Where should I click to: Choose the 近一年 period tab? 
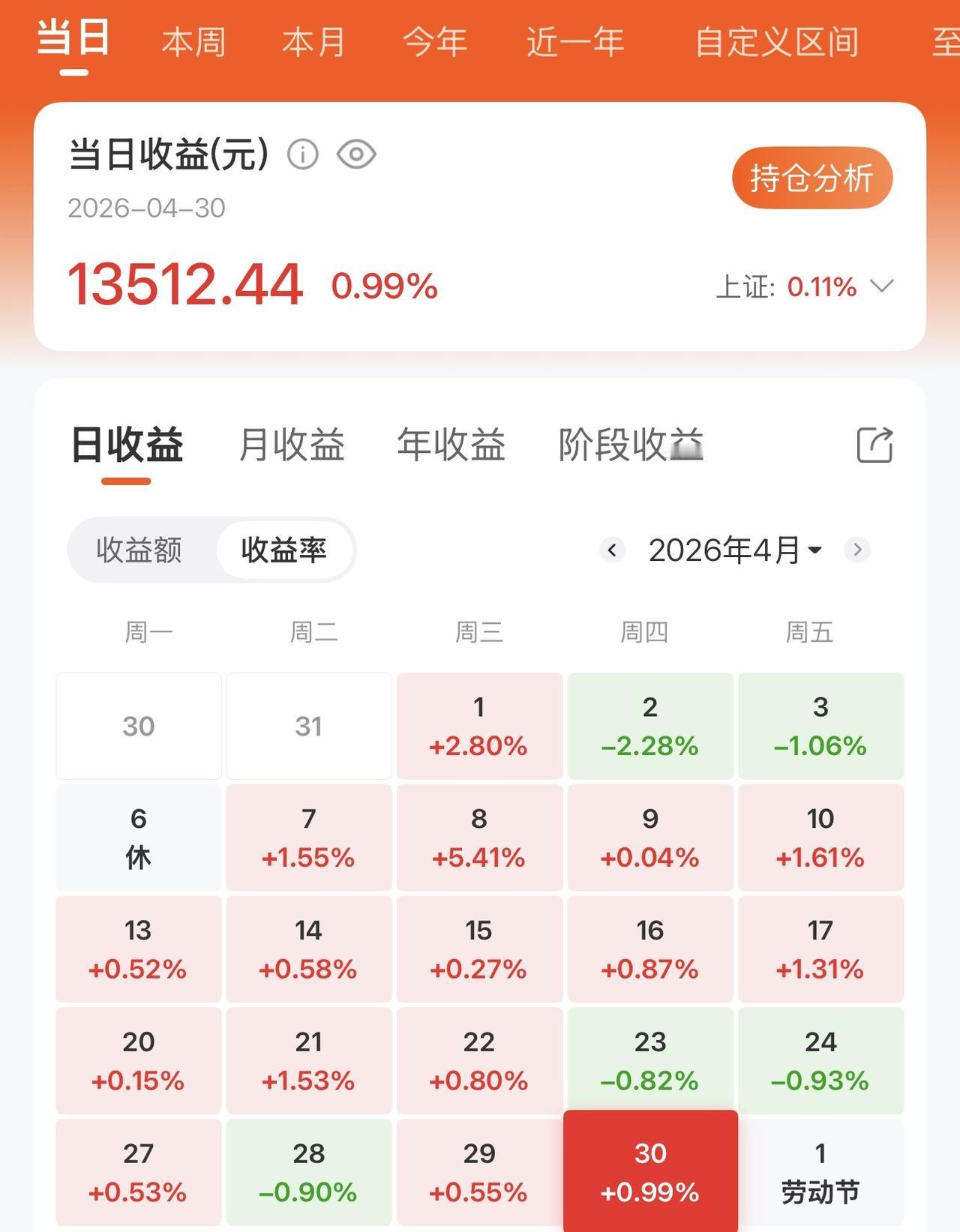pos(574,43)
